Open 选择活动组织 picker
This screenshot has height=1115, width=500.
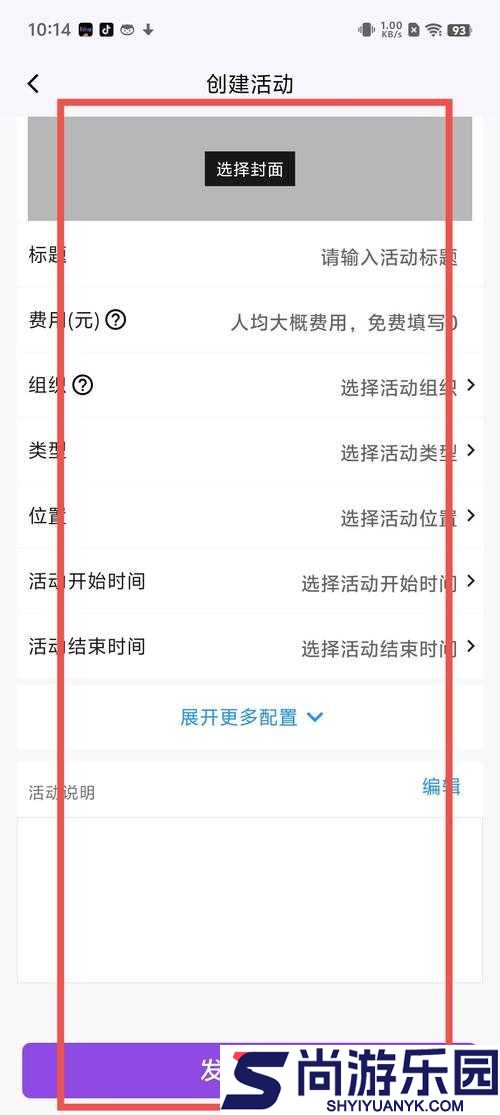[250, 387]
